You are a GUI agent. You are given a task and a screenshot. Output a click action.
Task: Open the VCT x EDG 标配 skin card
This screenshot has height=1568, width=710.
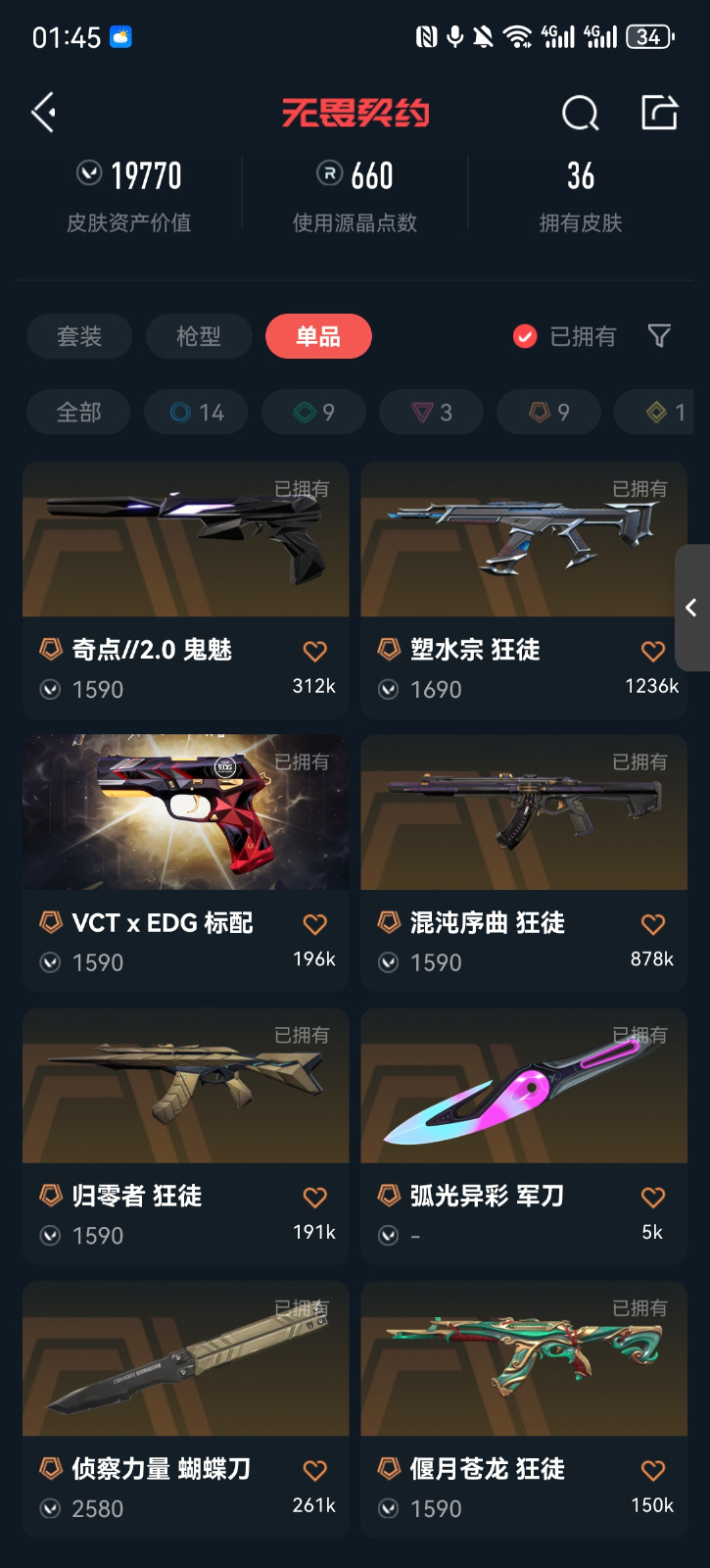point(186,813)
